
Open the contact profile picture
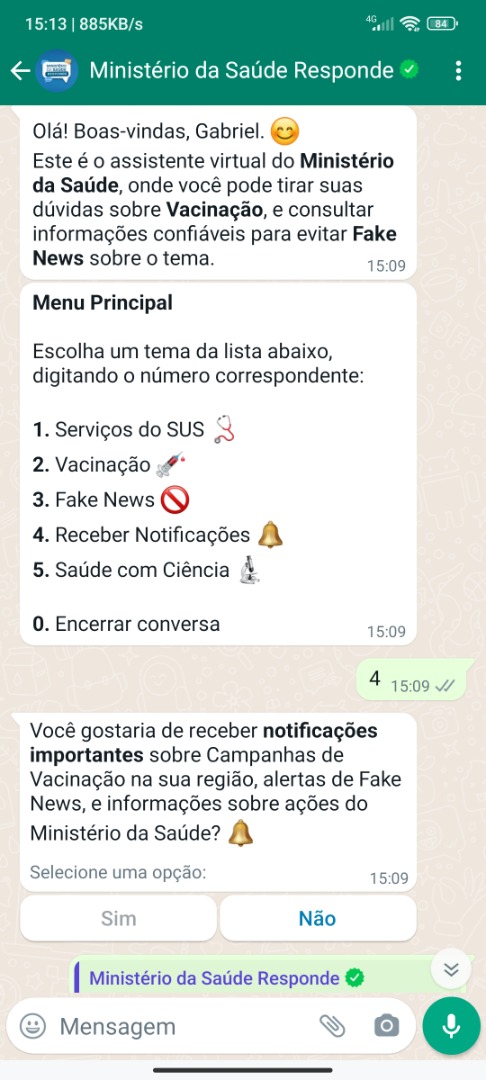[x=56, y=70]
